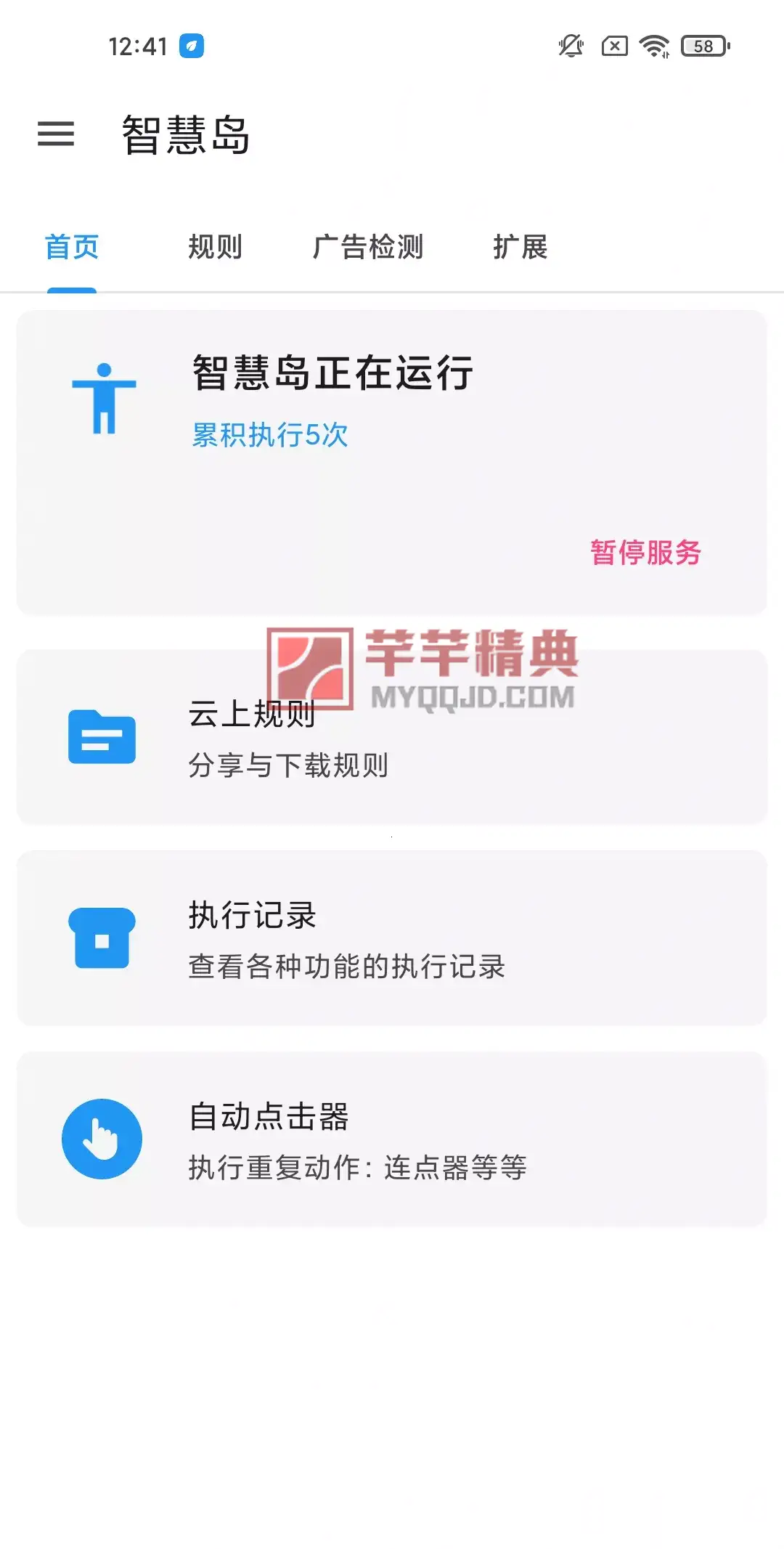Select the 扩展 tab
Screen dimensions: 784x1549
[520, 248]
